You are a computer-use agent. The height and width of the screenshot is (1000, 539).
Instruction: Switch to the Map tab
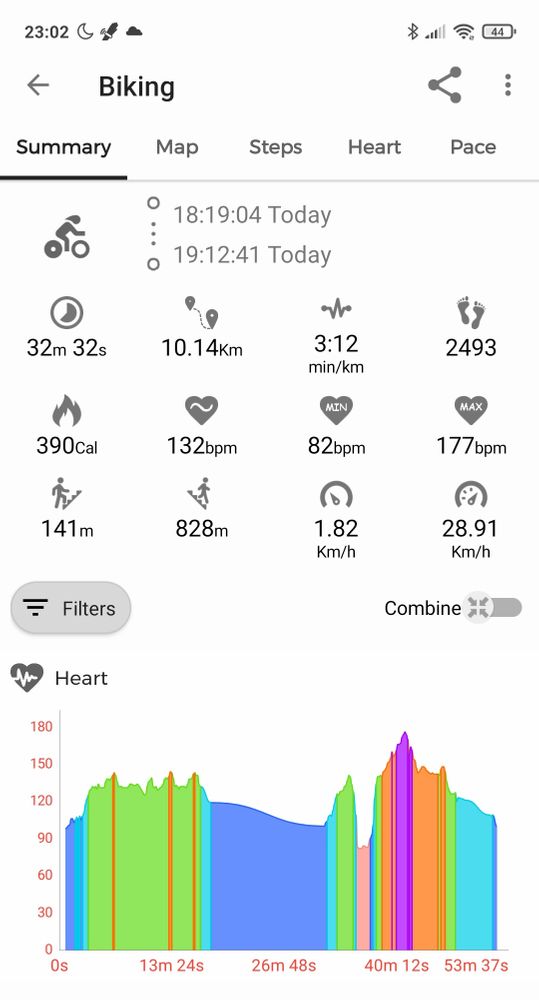[x=177, y=147]
